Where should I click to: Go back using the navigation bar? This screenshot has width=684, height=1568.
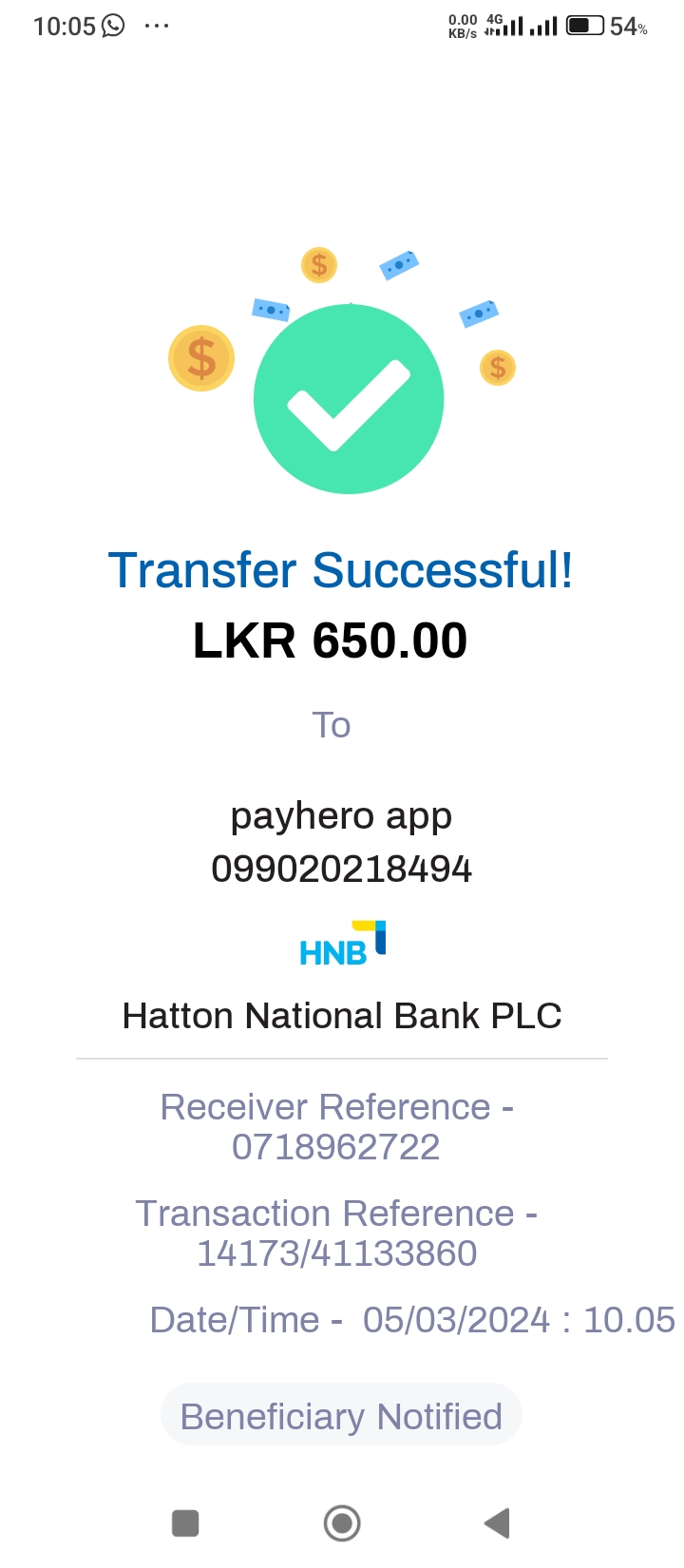pos(497,1523)
